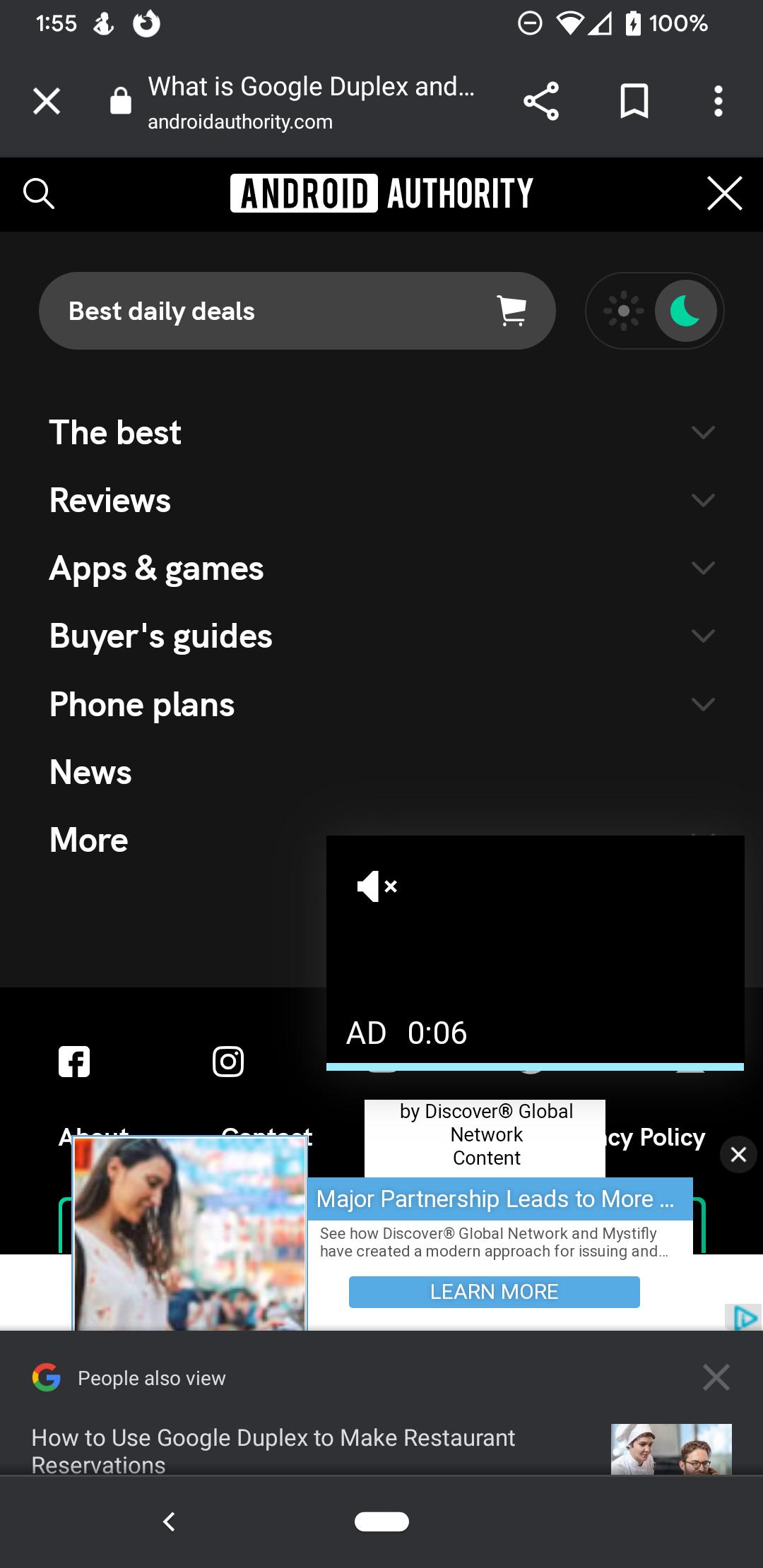The image size is (763, 1568).
Task: Share this Android Authority page
Action: 541,101
